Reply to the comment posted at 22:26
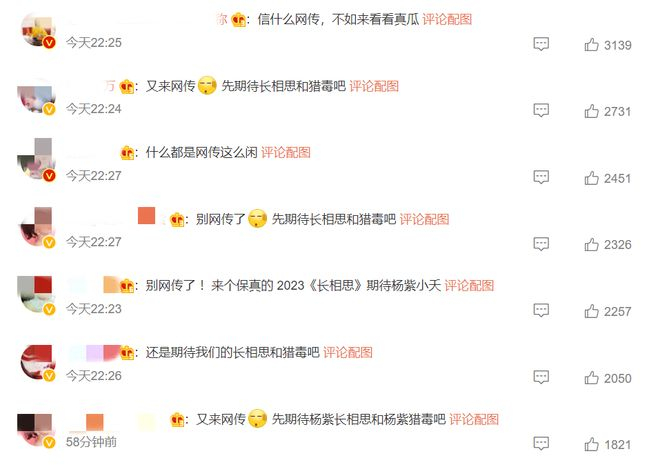Image resolution: width=660 pixels, height=467 pixels. pyautogui.click(x=541, y=377)
